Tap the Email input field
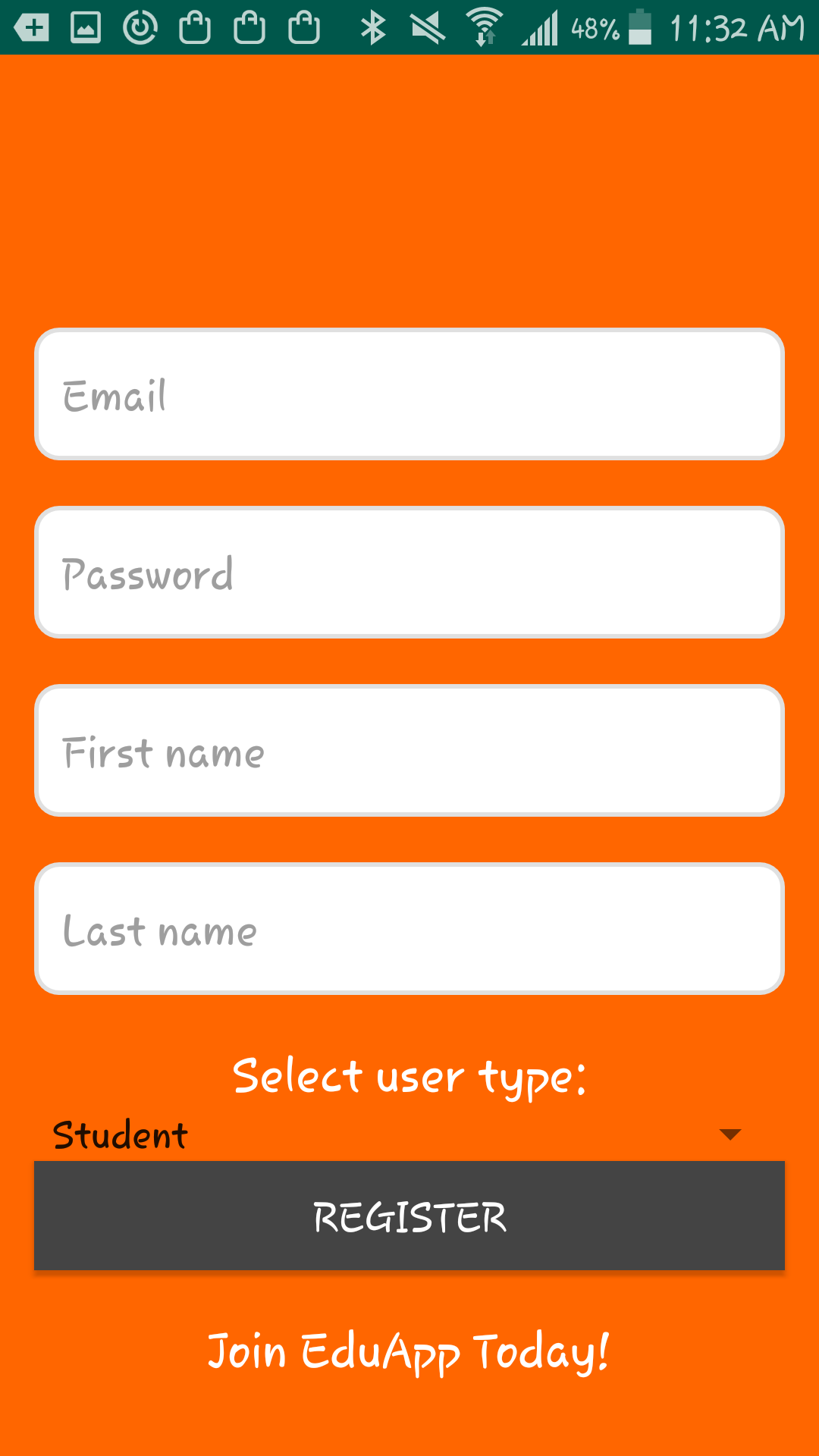 pyautogui.click(x=409, y=394)
